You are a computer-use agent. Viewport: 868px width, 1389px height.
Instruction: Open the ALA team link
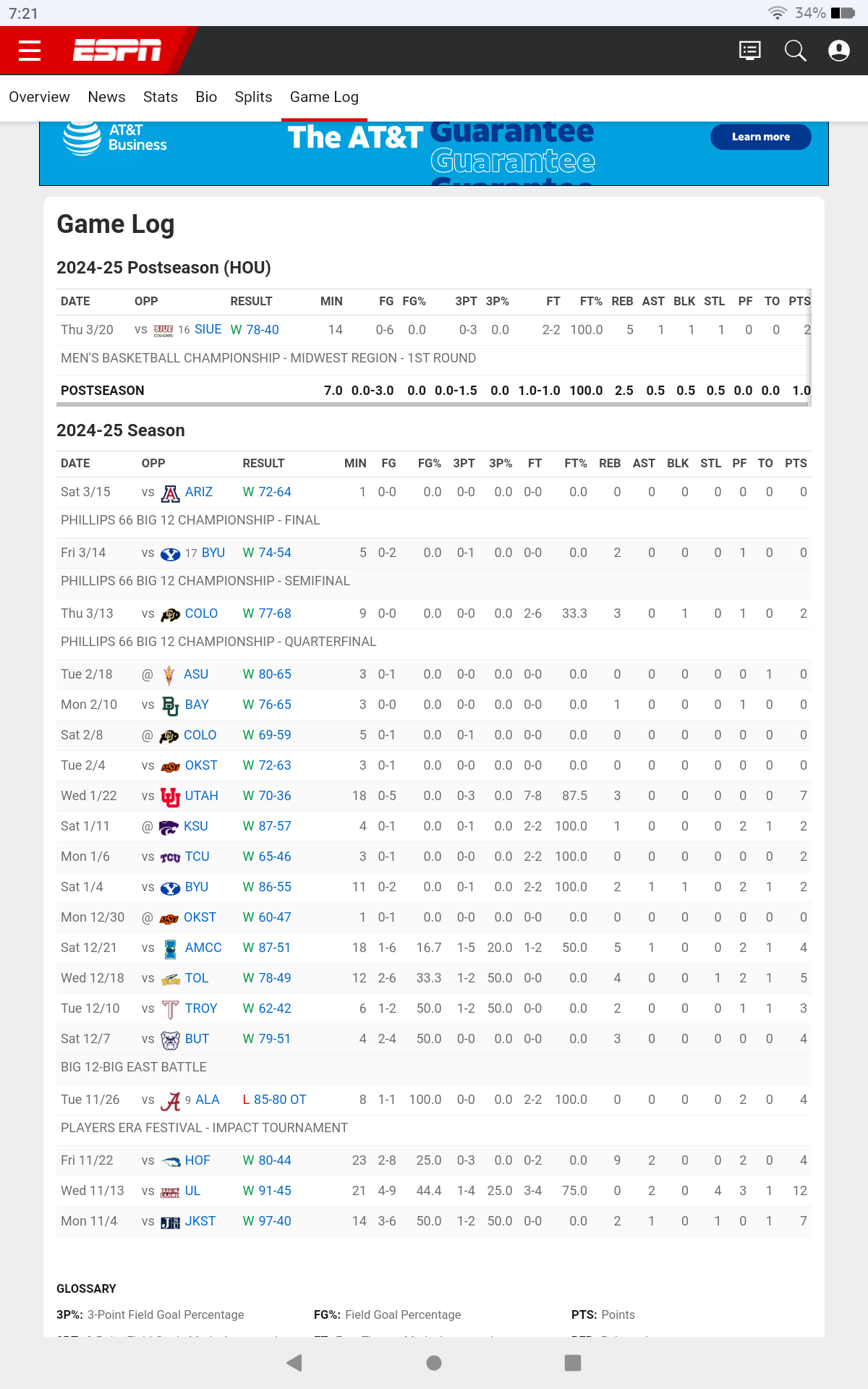[207, 1100]
